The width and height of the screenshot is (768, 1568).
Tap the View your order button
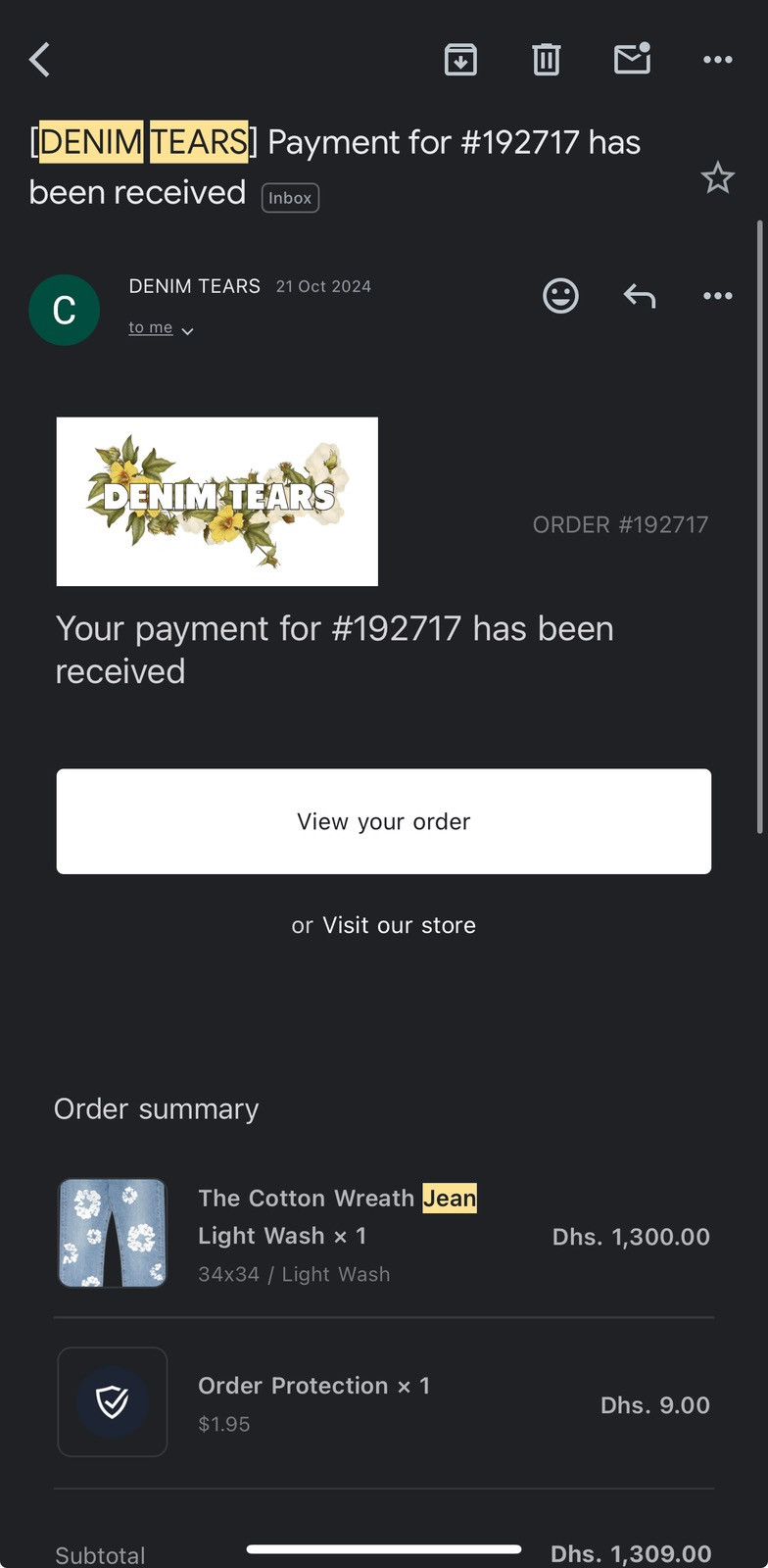coord(384,821)
